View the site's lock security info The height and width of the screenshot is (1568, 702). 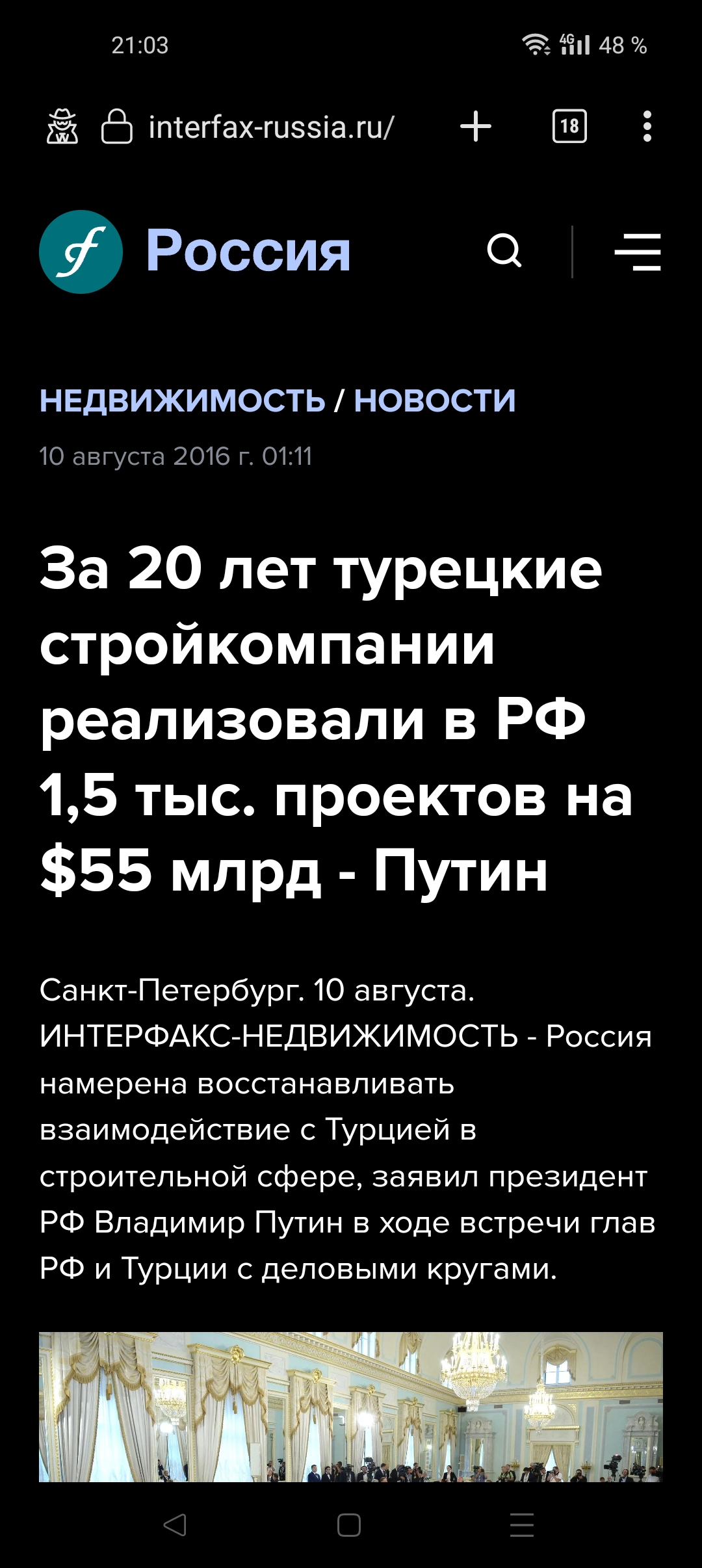[x=117, y=126]
